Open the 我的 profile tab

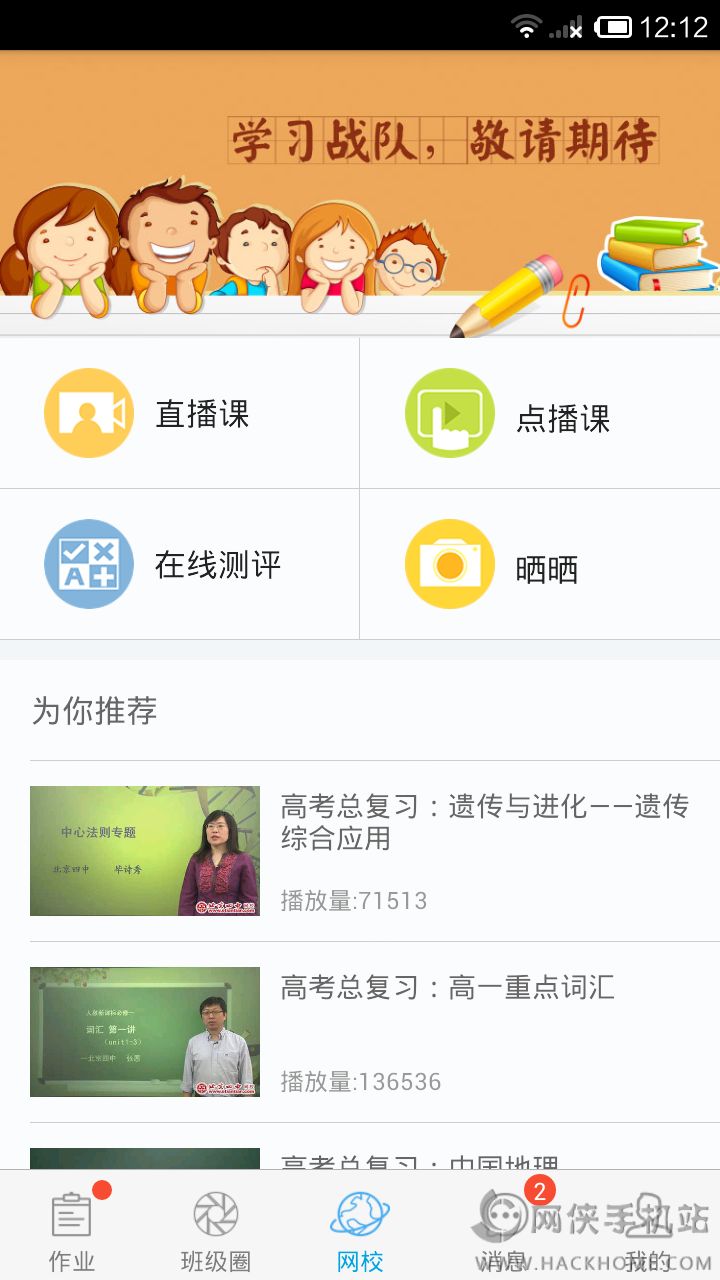(x=648, y=1228)
